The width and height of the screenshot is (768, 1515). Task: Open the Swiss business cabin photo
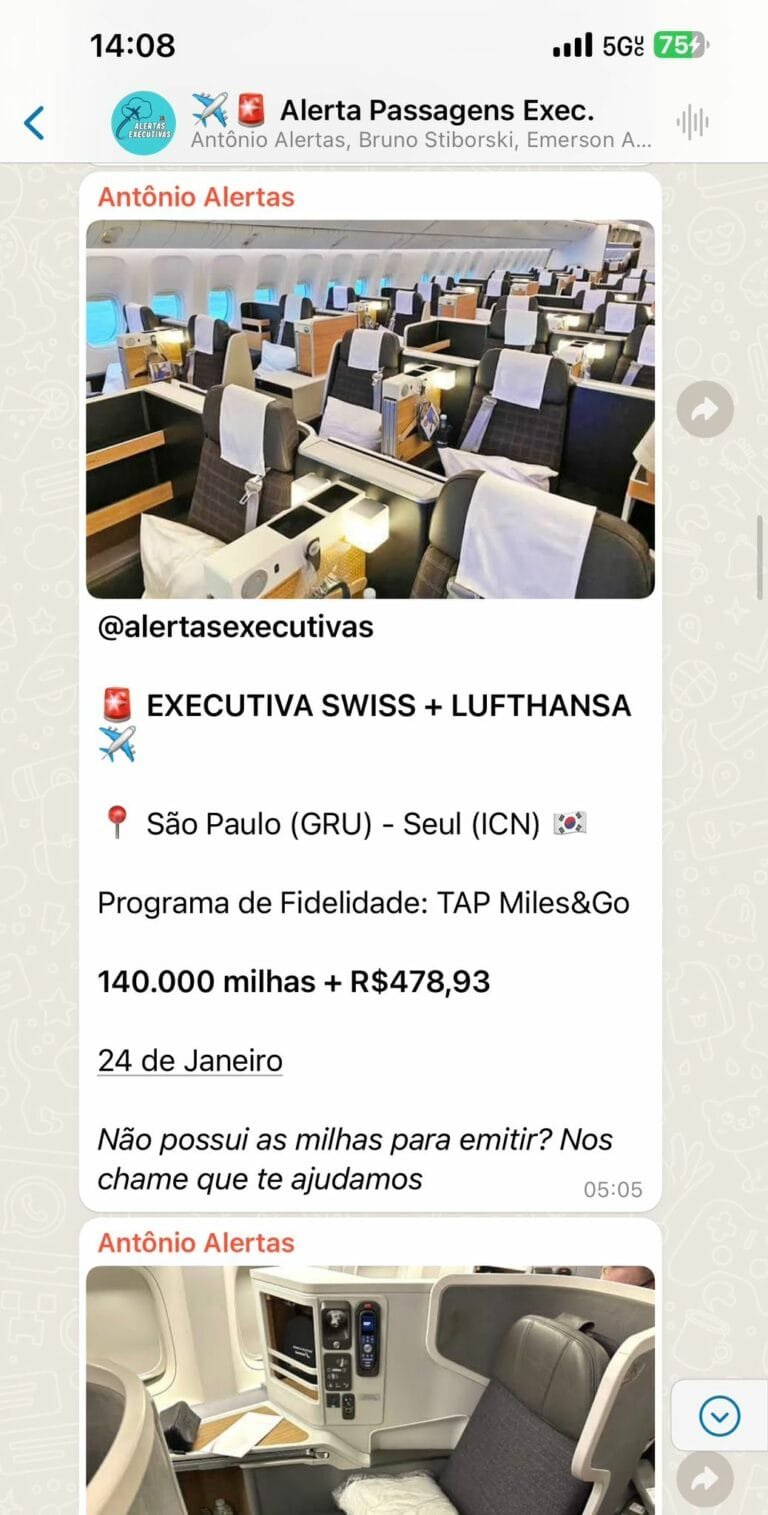click(370, 409)
